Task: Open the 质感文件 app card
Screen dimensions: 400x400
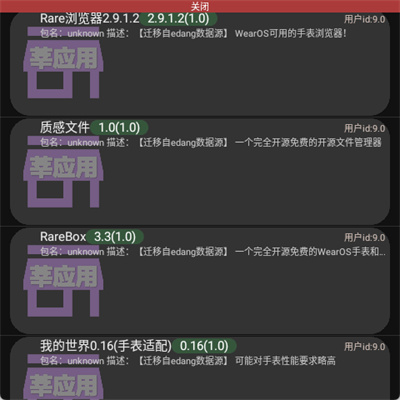Action: click(200, 172)
